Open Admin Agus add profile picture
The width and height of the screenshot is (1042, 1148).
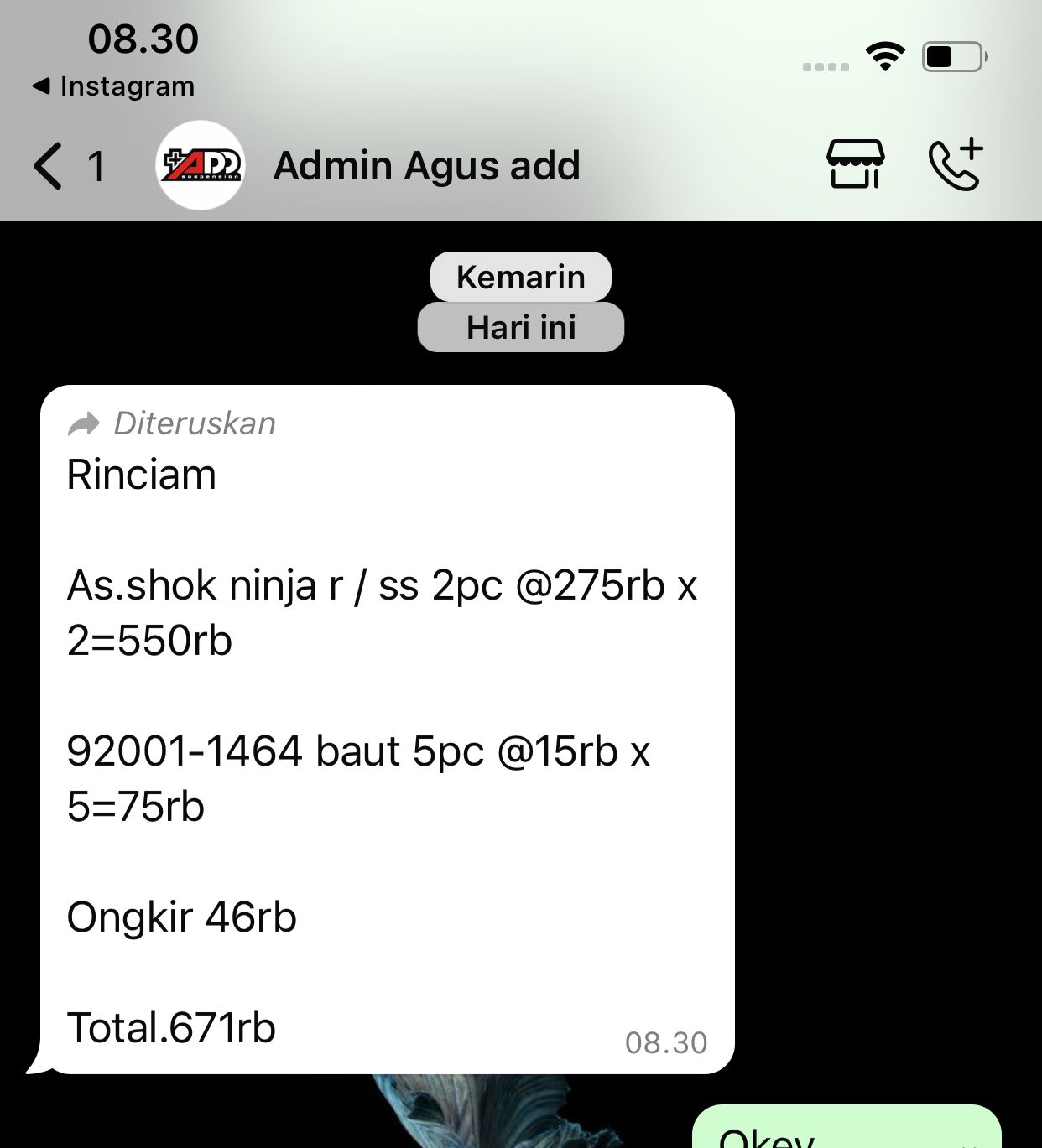[201, 165]
